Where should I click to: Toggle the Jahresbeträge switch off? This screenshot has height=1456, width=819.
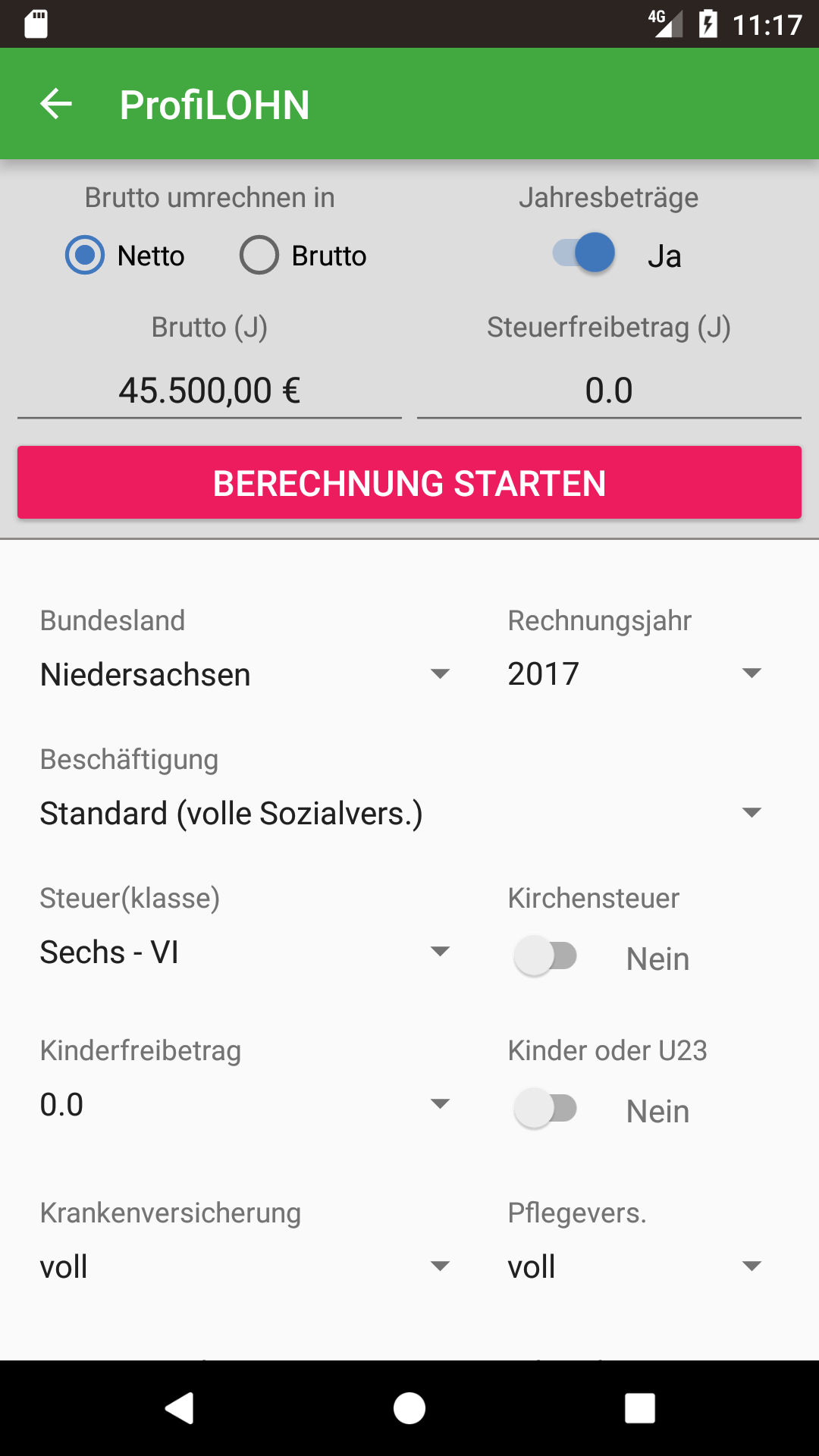point(583,253)
